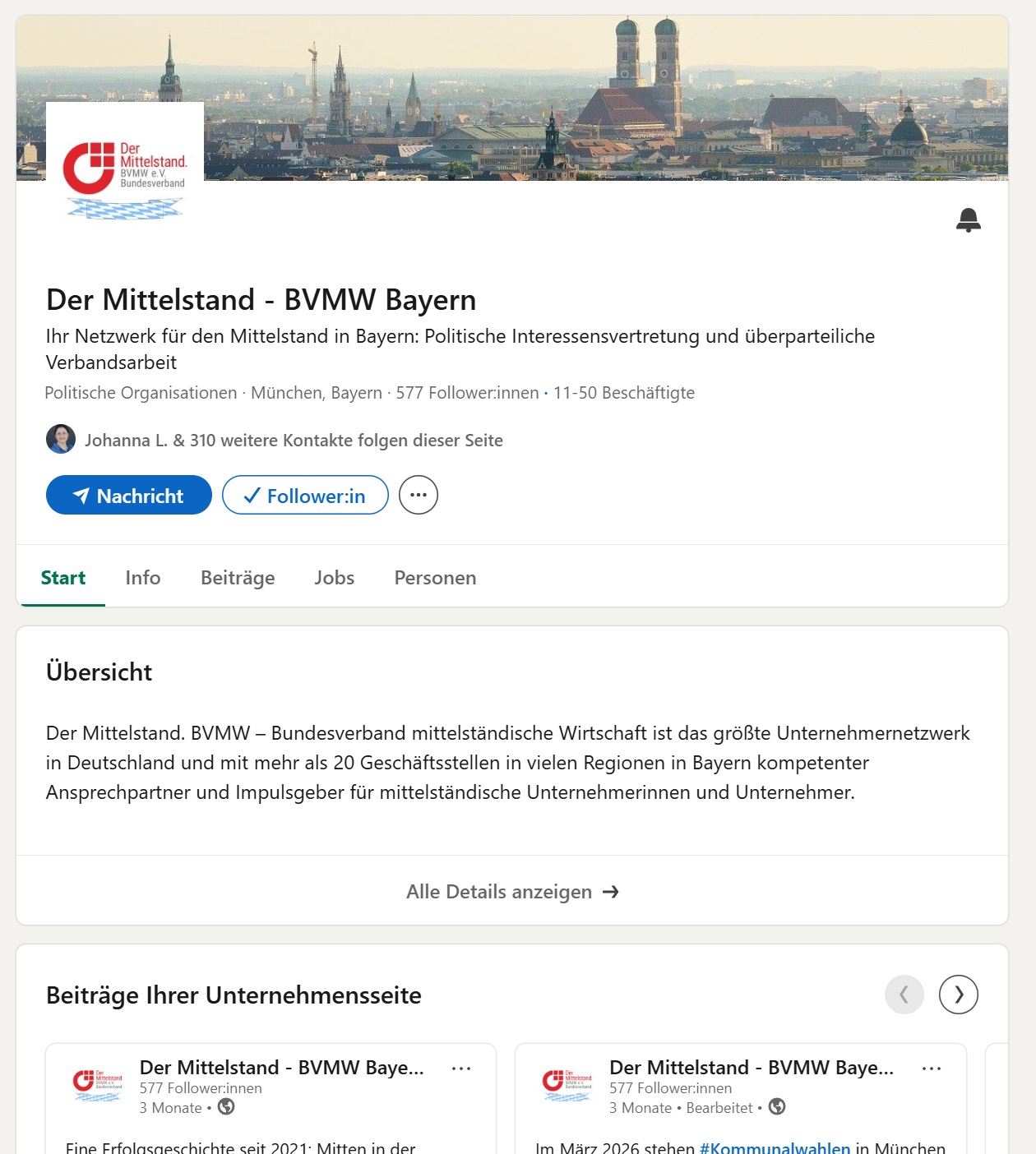
Task: Open the Jobs tab
Action: [x=334, y=578]
